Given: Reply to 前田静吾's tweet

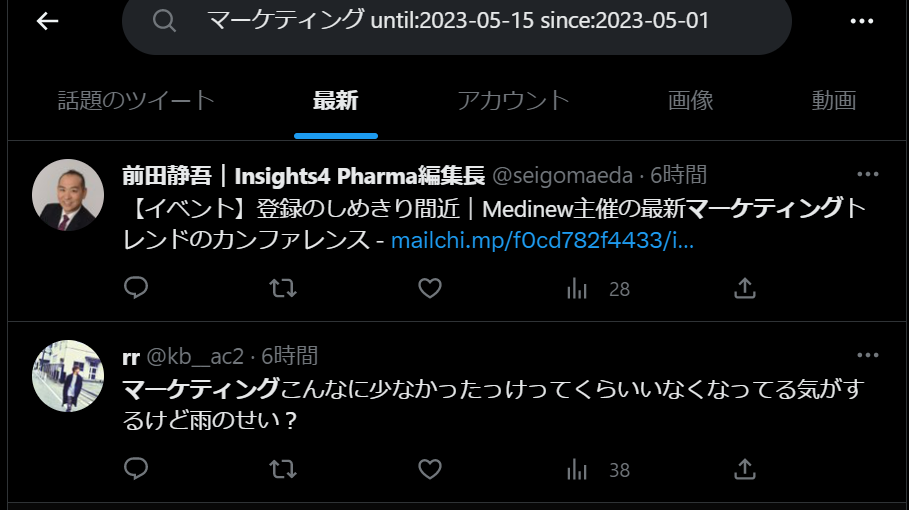Looking at the screenshot, I should click(x=136, y=289).
